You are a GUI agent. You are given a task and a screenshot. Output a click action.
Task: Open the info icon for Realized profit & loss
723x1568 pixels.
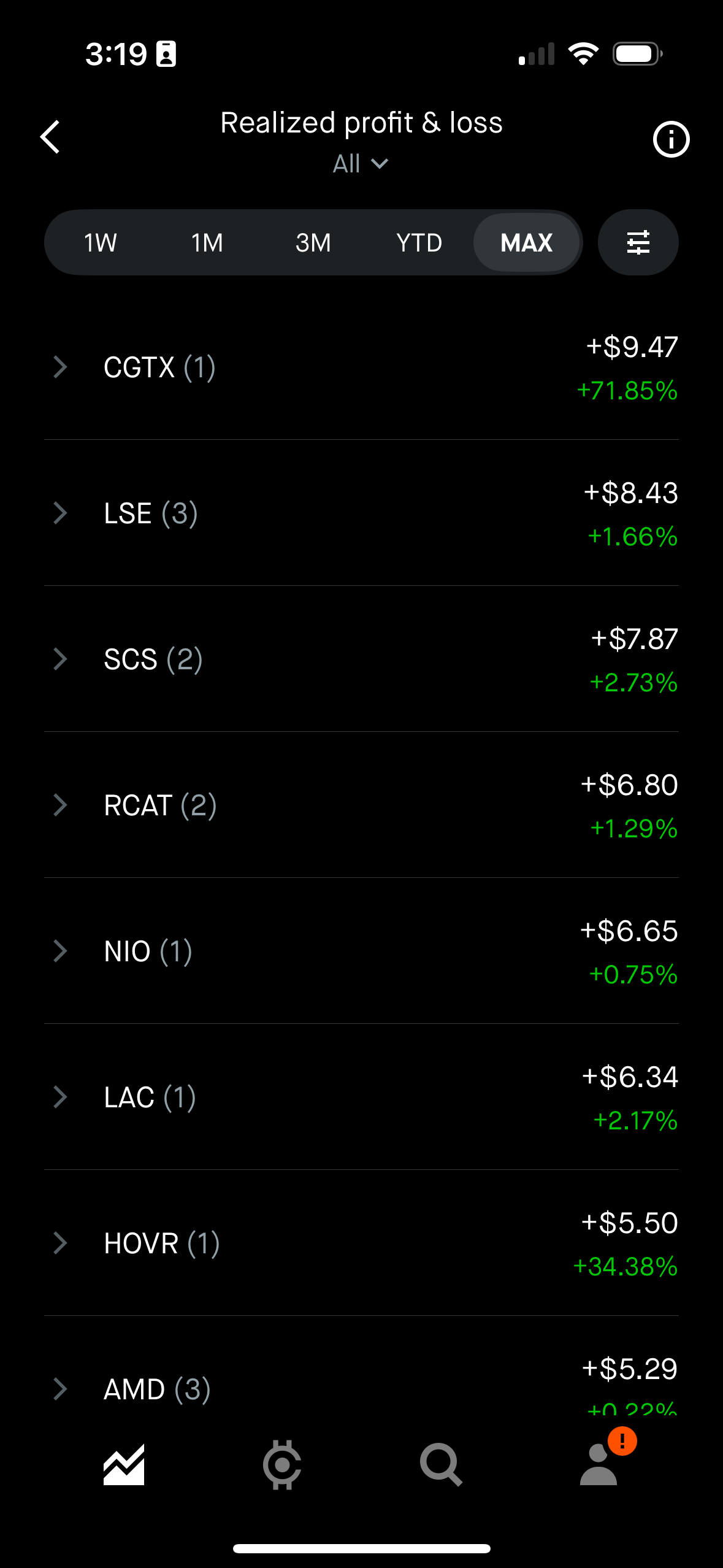[x=671, y=139]
